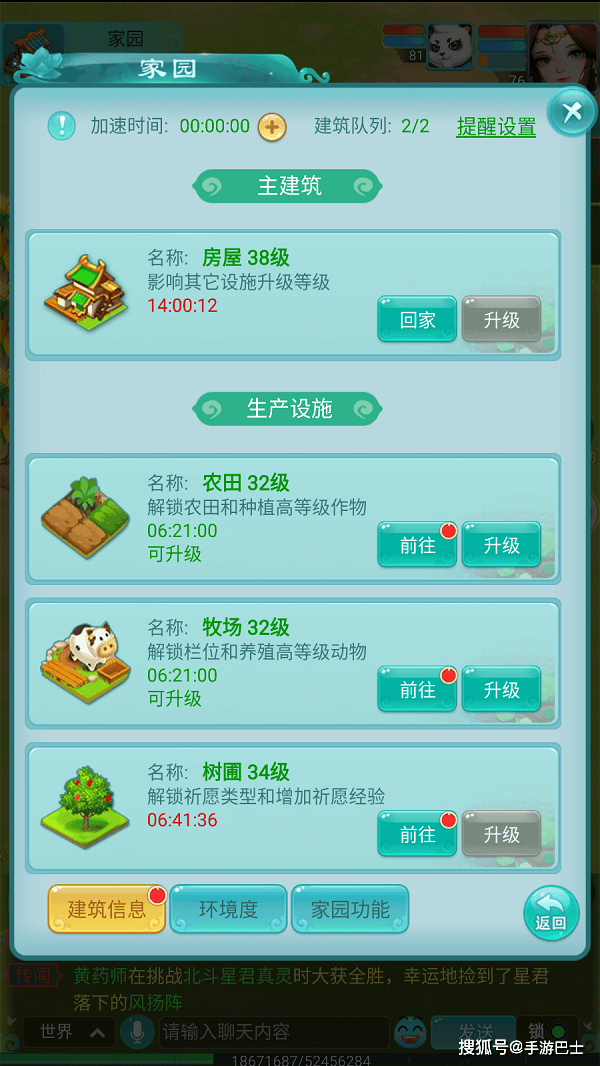This screenshot has height=1066, width=600.
Task: Tap 升级 for 树圃 34级
Action: coord(501,834)
